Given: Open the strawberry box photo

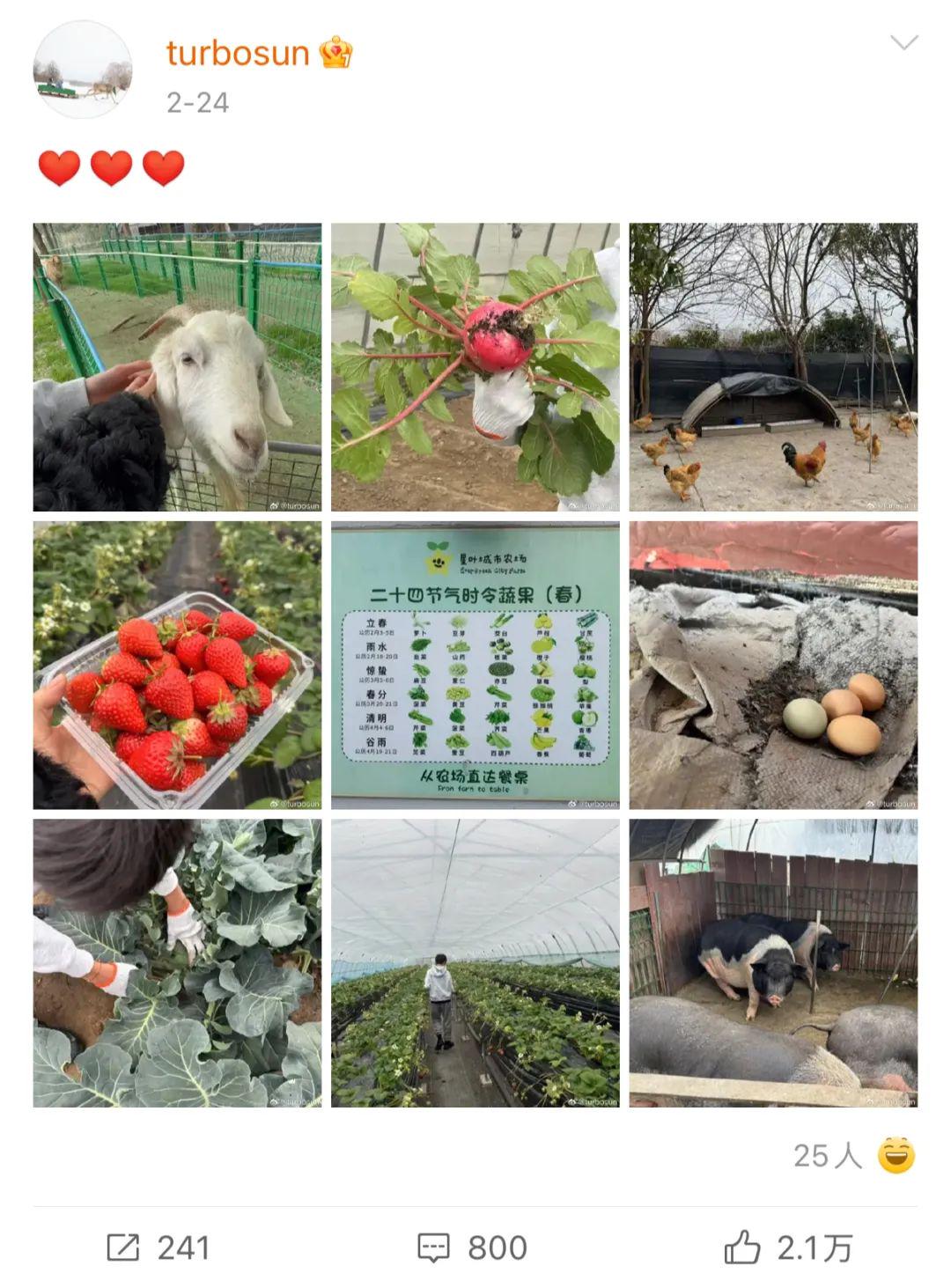Looking at the screenshot, I should (x=177, y=665).
